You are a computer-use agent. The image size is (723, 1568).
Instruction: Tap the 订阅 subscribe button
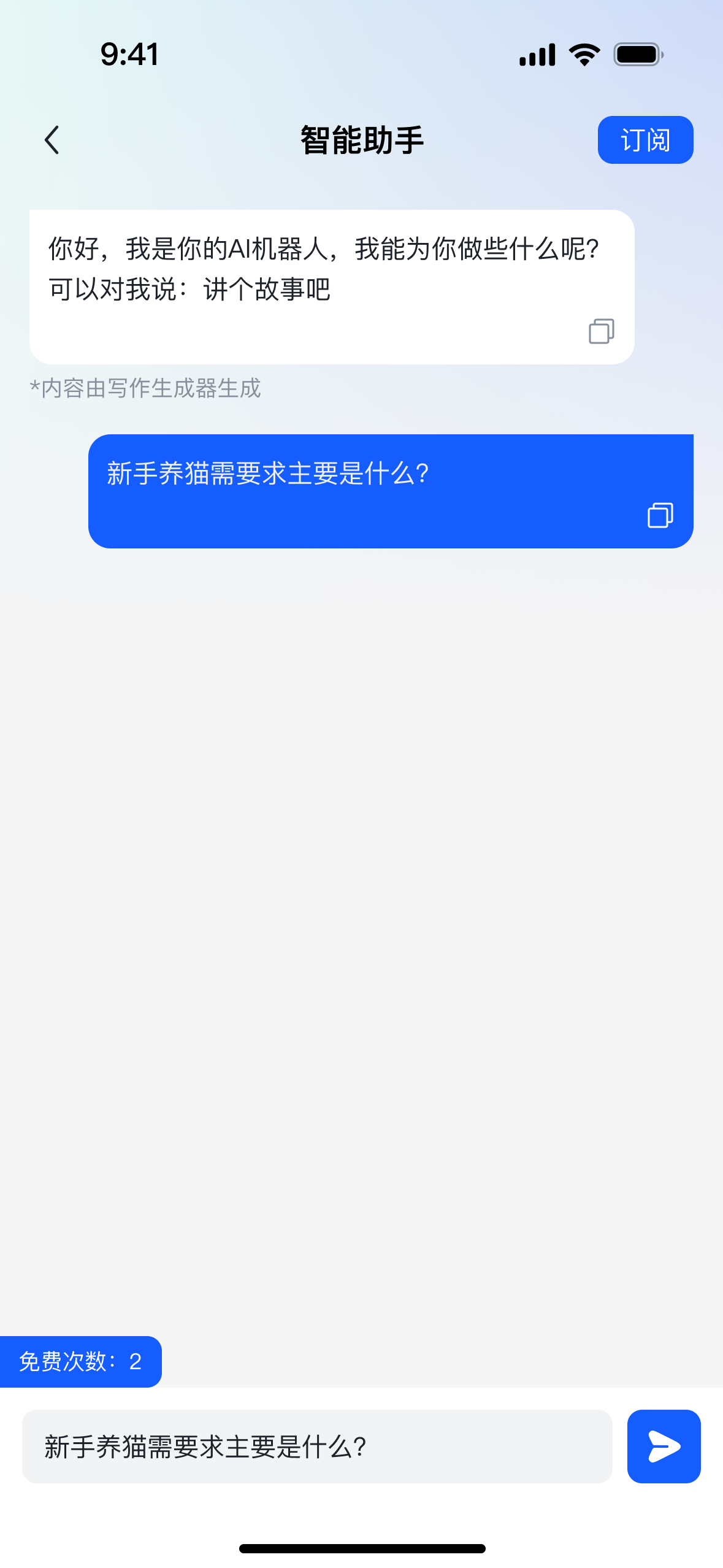(x=645, y=140)
